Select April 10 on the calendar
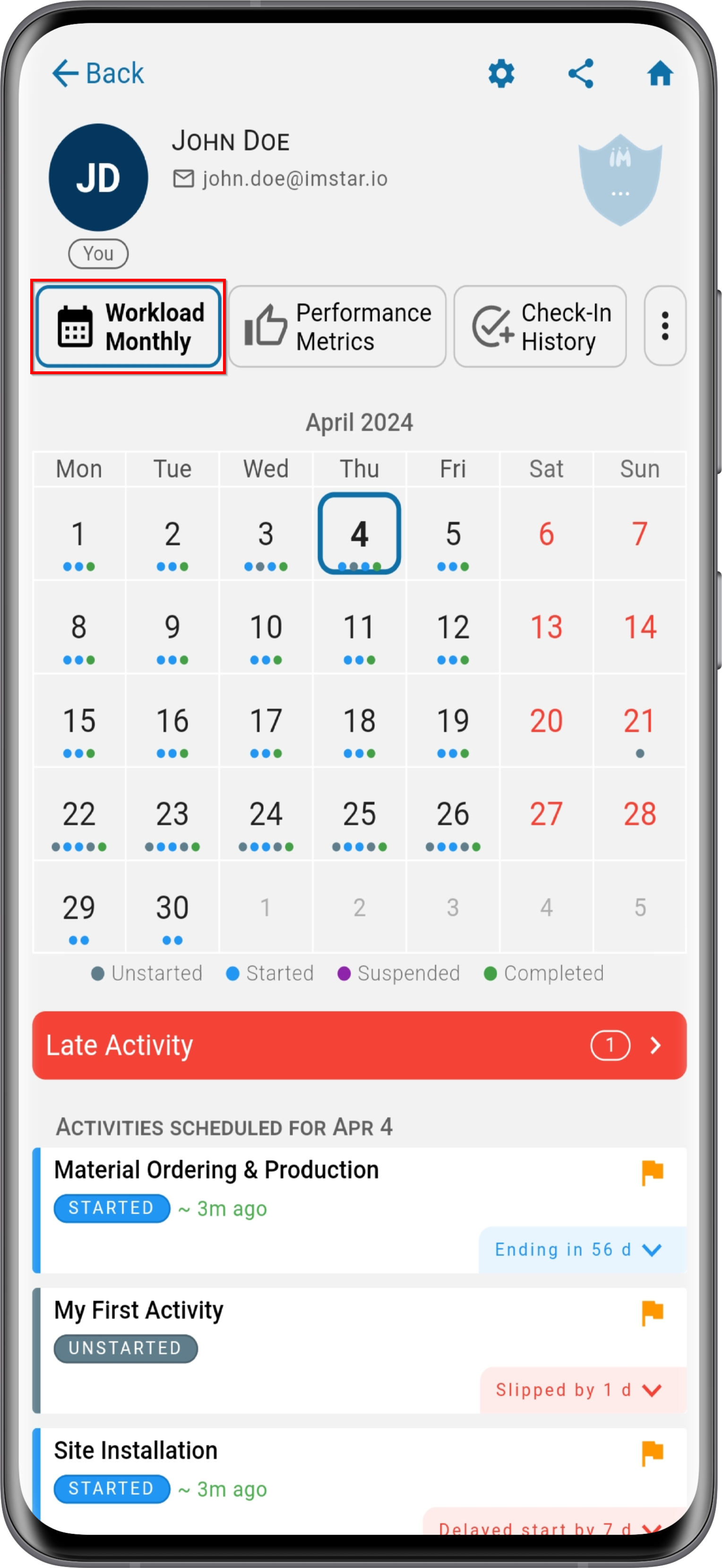 pos(266,627)
